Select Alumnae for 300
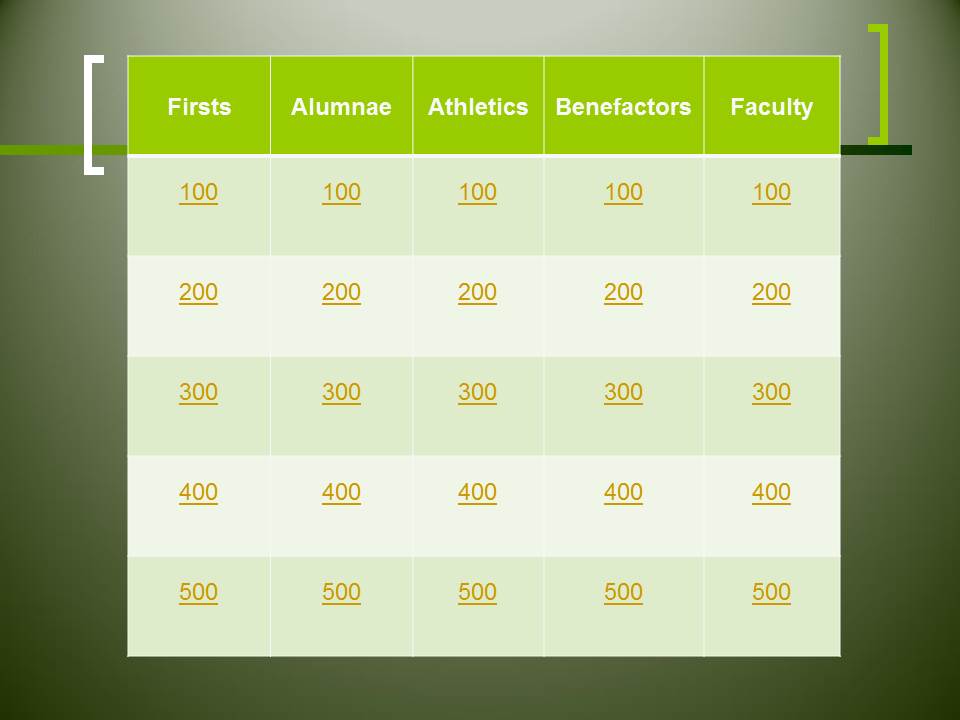Screen dimensions: 960x720 341,392
